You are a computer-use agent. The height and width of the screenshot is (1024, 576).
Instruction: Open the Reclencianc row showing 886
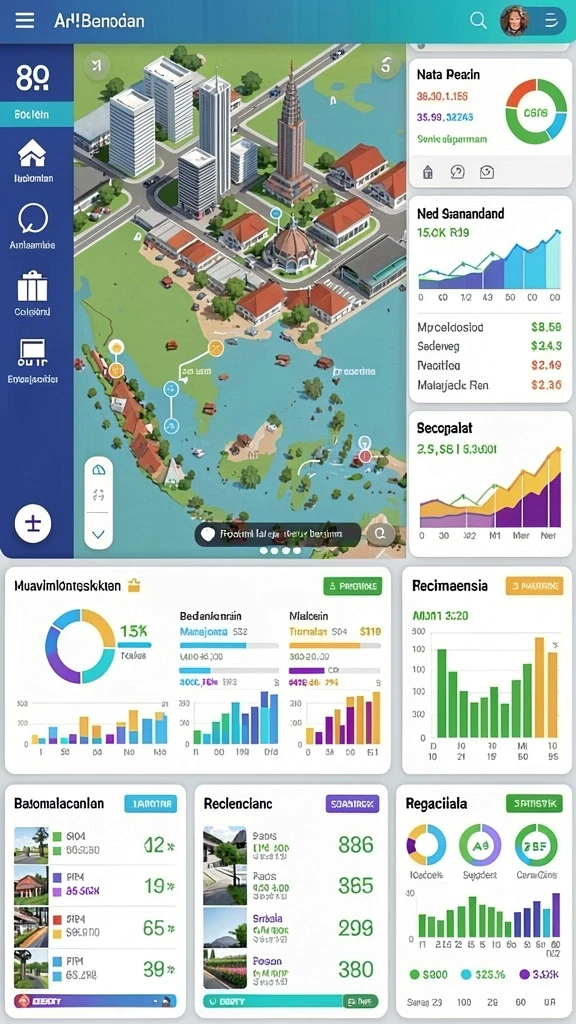tap(291, 844)
